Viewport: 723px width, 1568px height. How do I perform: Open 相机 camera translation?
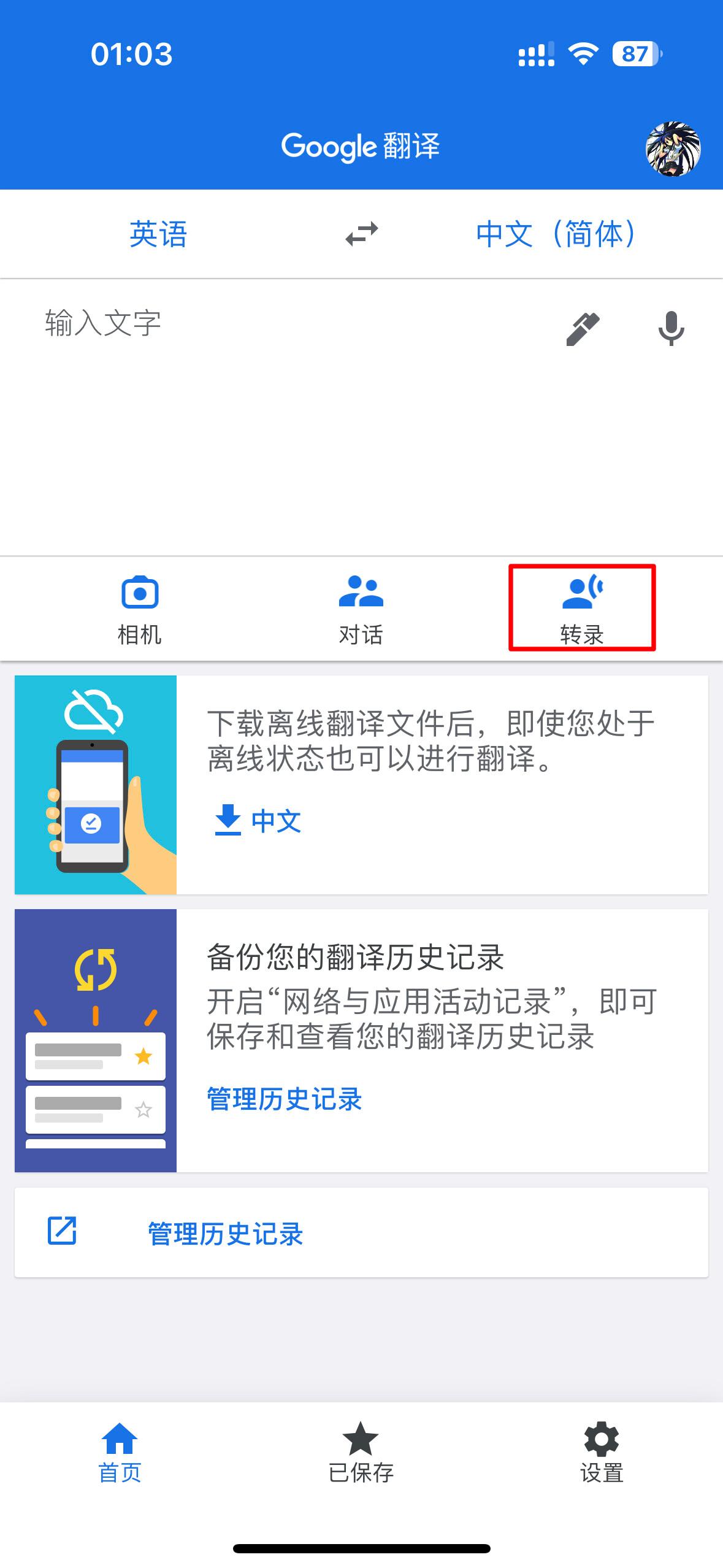click(140, 609)
